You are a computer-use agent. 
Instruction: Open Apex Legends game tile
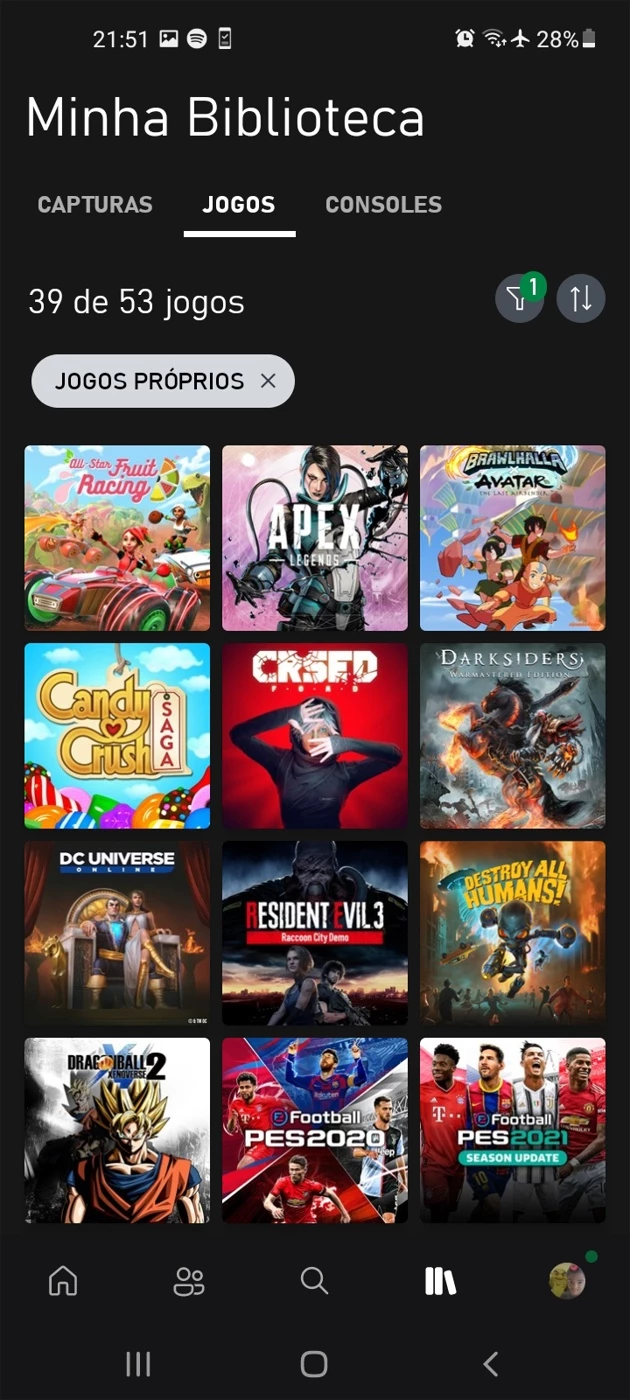(315, 538)
